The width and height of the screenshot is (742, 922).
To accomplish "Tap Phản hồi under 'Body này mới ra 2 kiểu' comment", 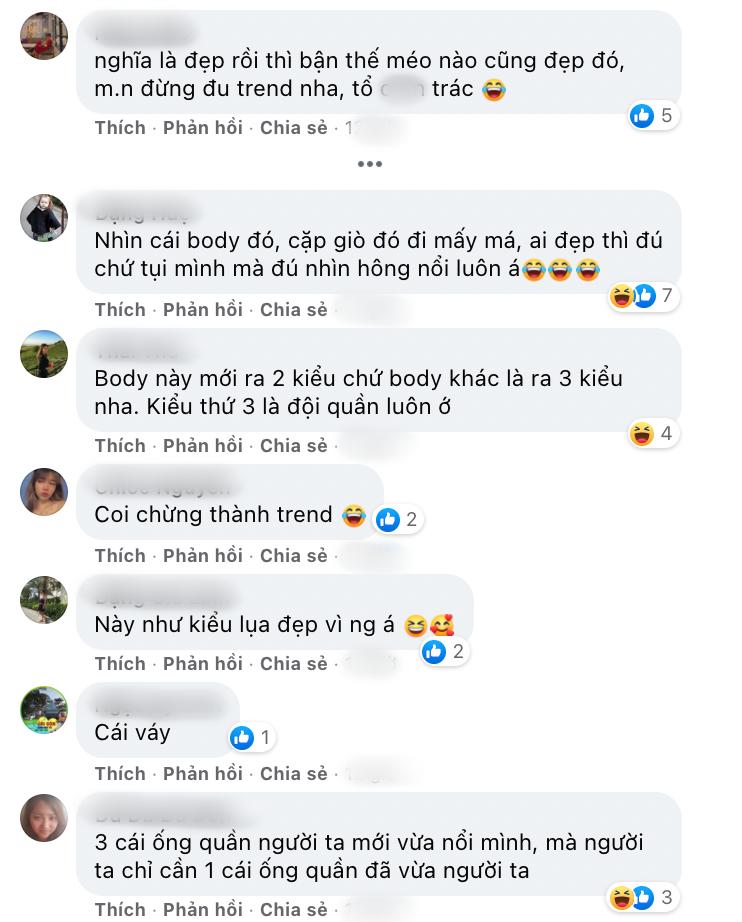I will point(203,445).
